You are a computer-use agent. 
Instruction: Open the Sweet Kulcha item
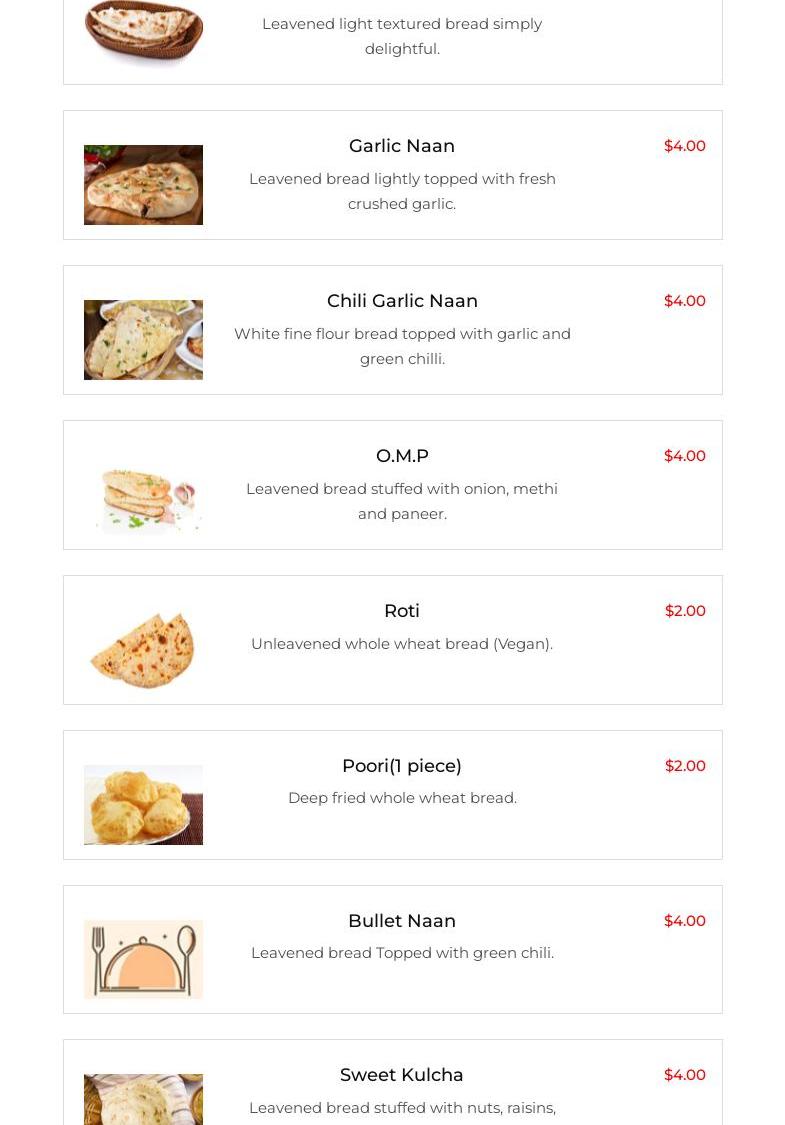(x=401, y=1076)
